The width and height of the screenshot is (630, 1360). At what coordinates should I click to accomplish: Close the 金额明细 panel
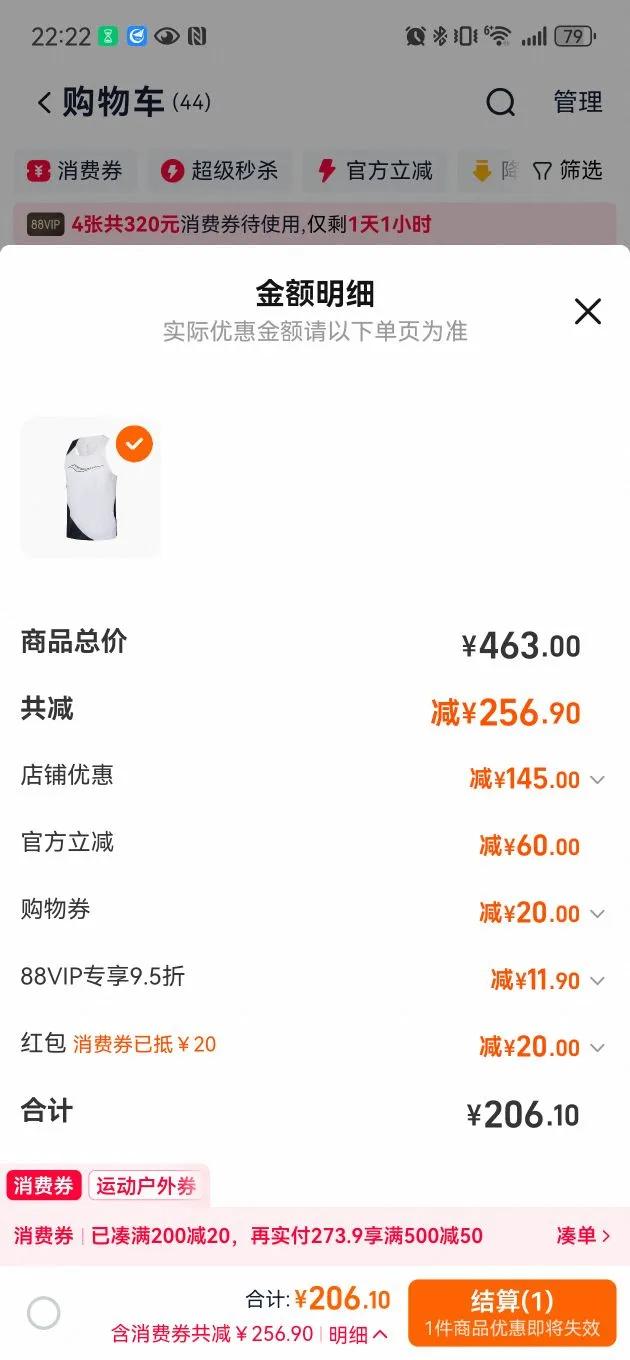coord(587,311)
